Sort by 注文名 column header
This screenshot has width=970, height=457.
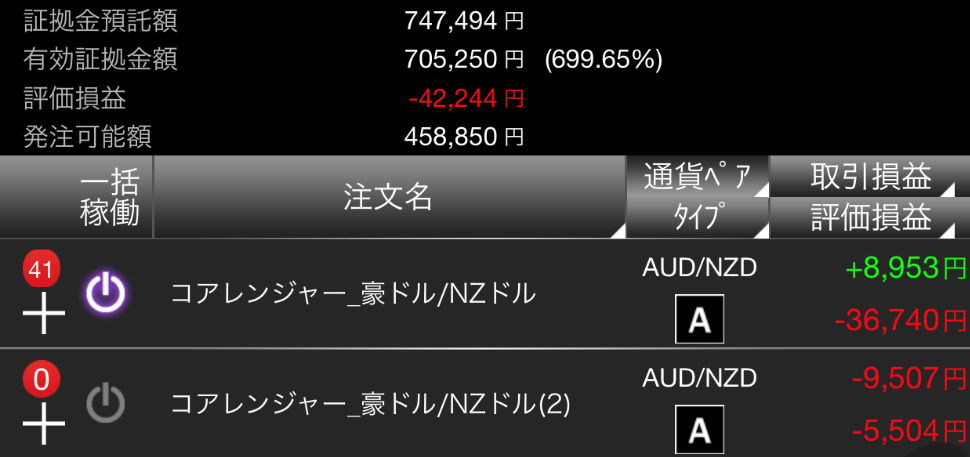(x=388, y=197)
